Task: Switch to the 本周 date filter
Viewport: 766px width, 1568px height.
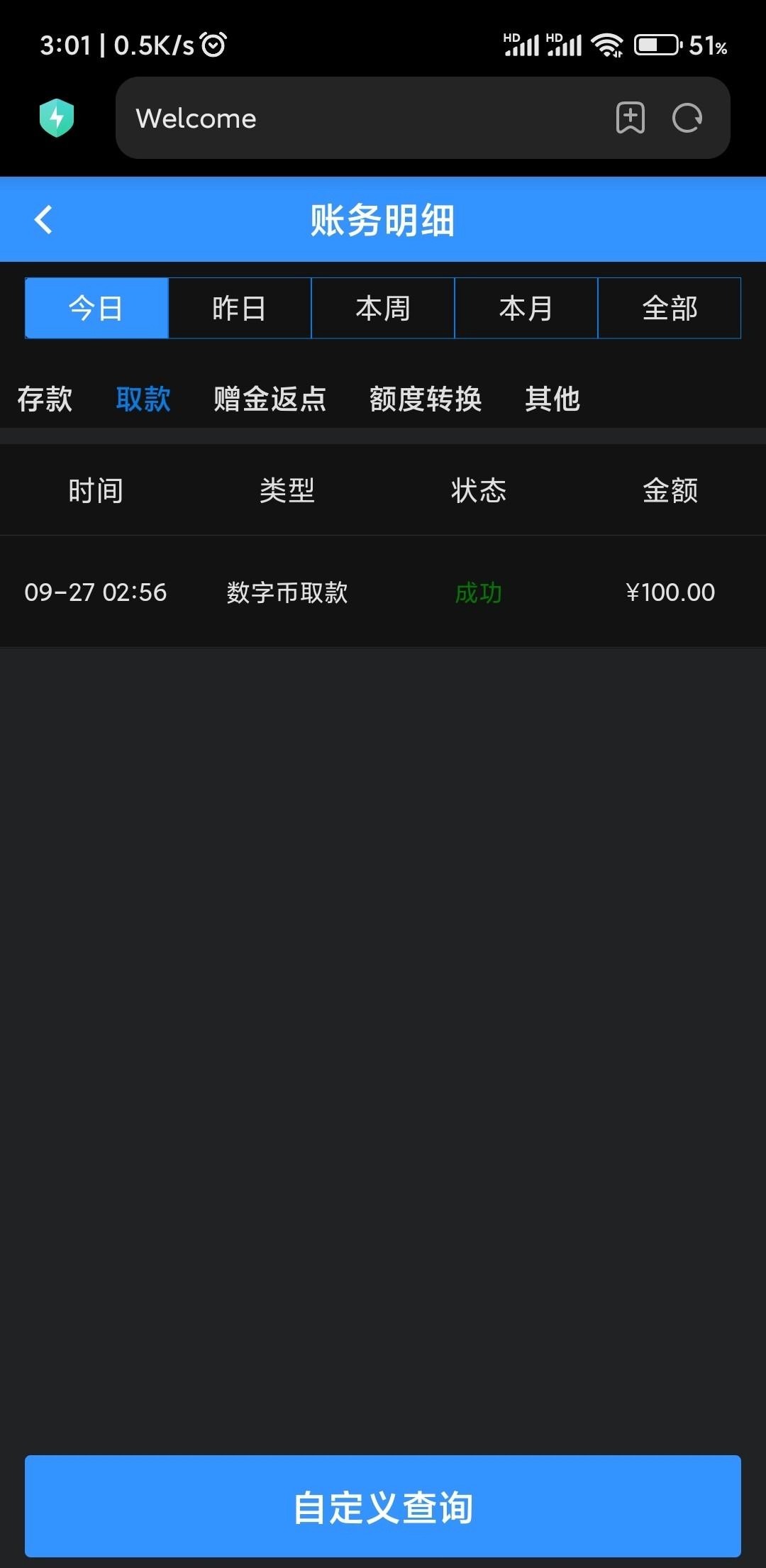Action: pos(383,308)
